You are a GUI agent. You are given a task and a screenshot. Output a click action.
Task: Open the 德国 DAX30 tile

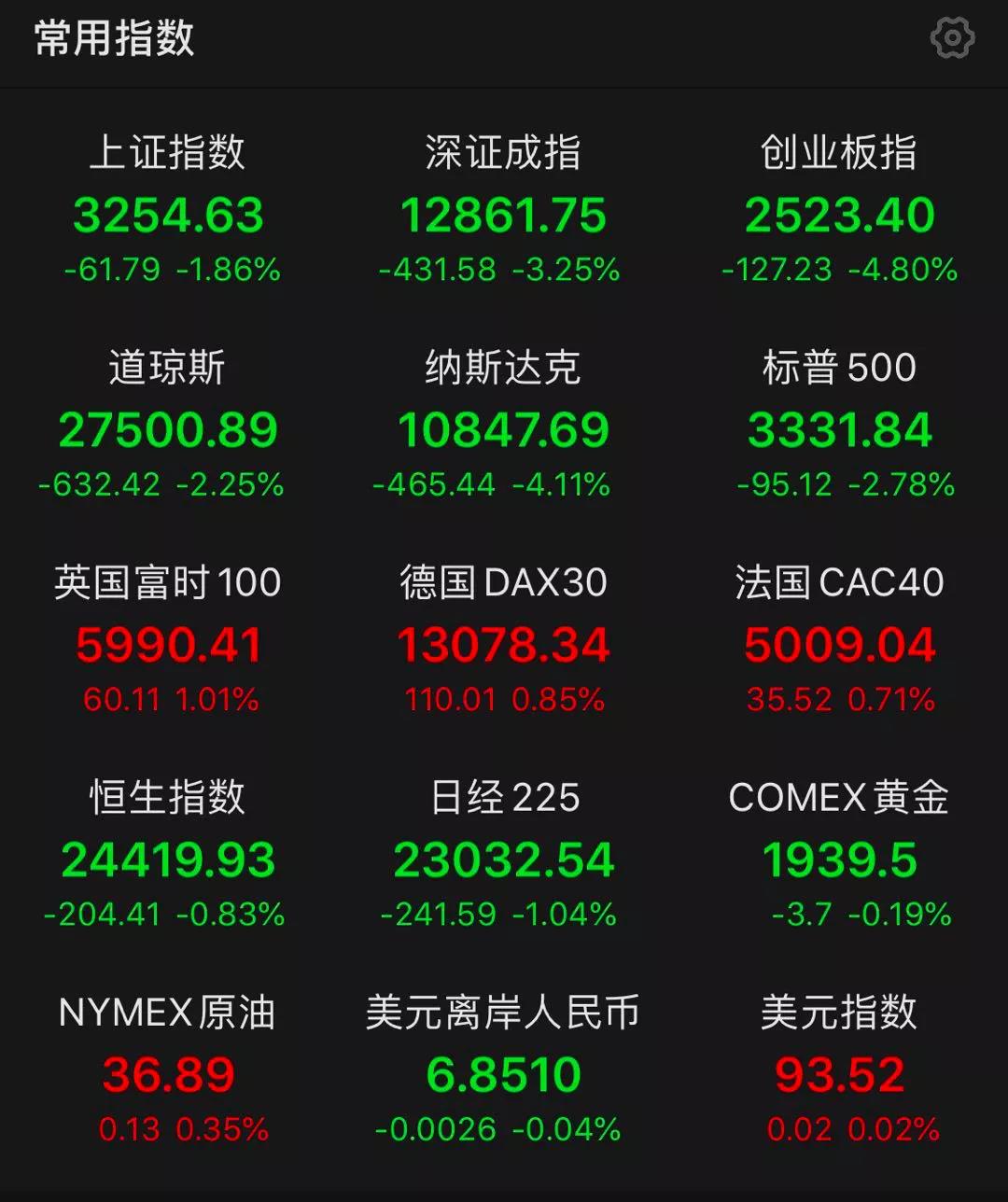(503, 643)
